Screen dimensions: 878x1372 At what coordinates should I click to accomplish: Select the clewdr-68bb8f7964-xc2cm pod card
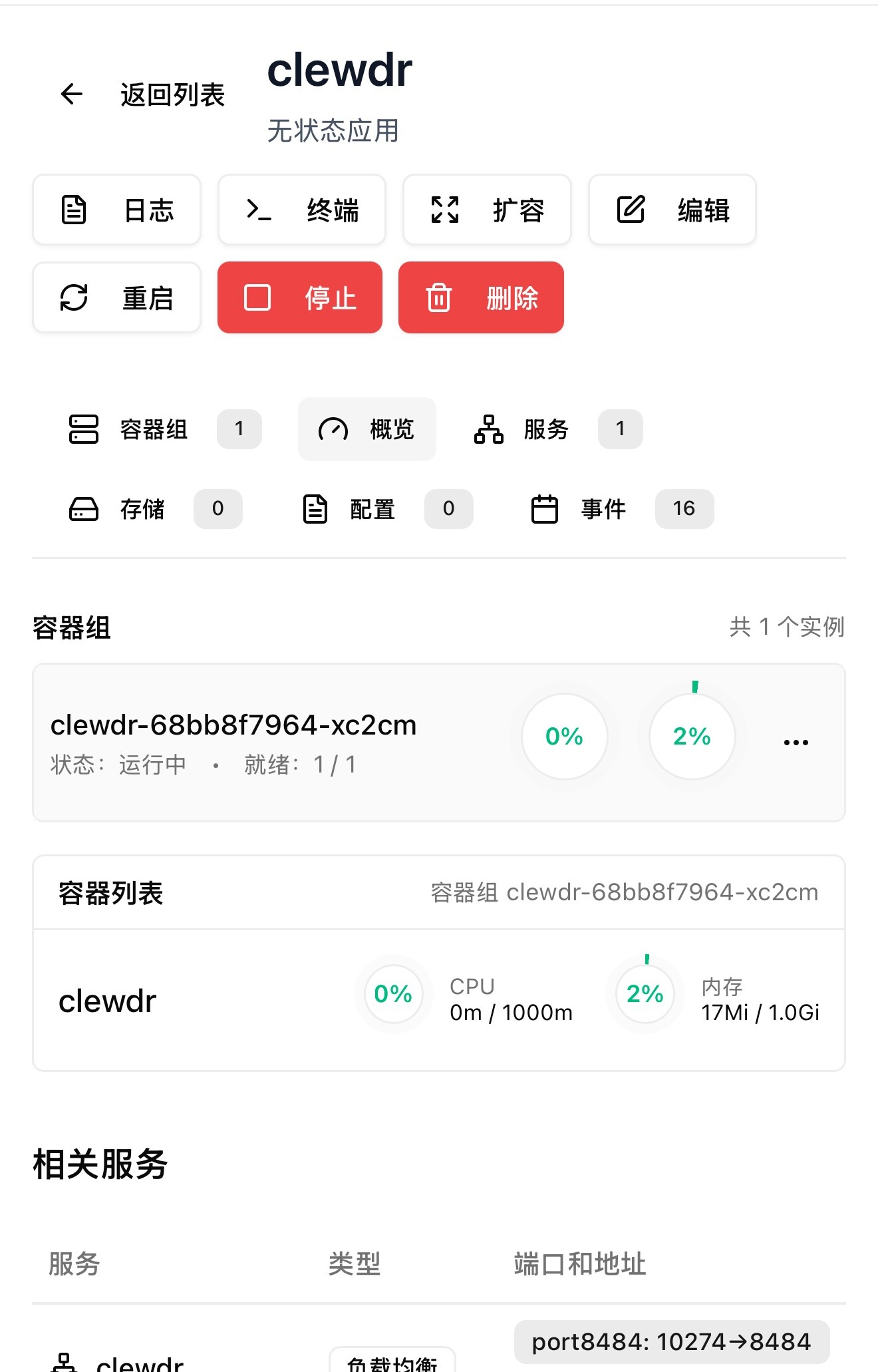(x=439, y=743)
